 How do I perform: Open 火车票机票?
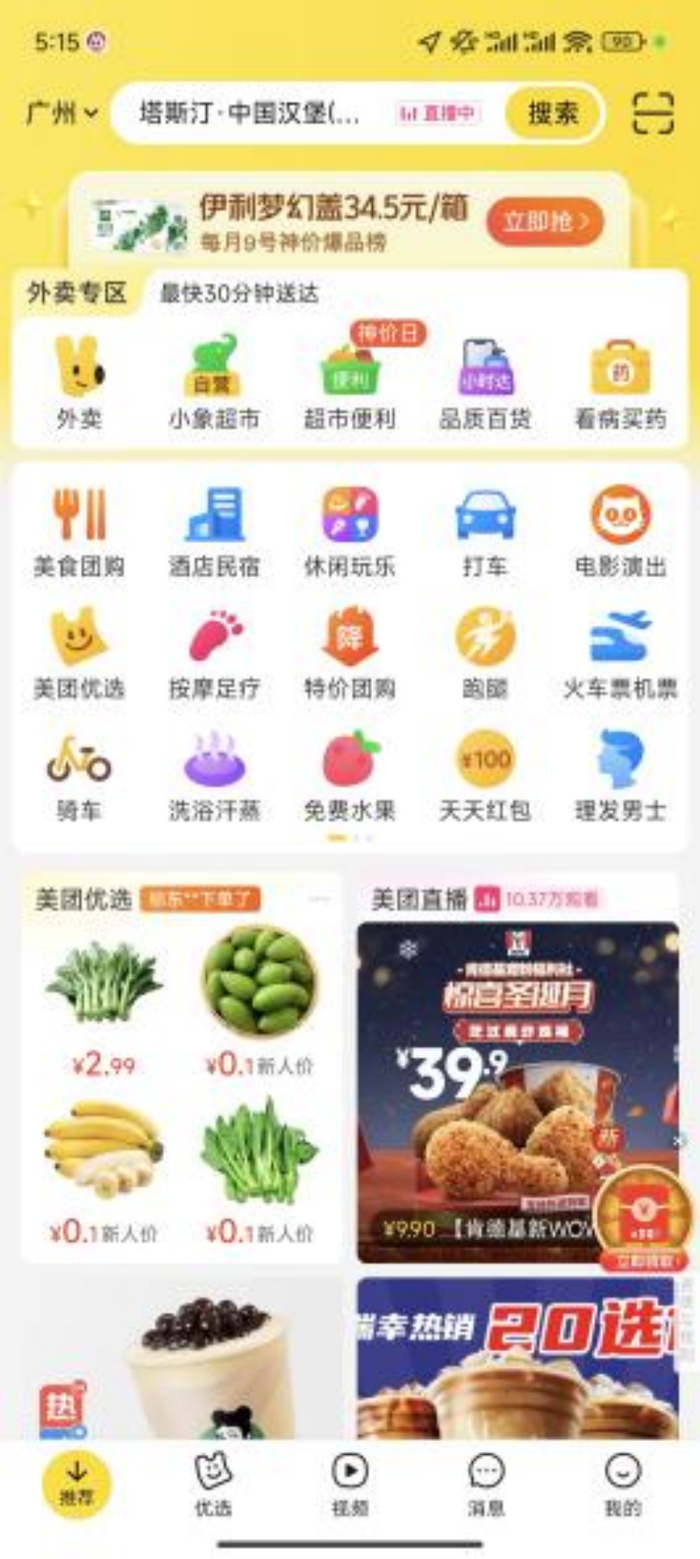pos(620,654)
